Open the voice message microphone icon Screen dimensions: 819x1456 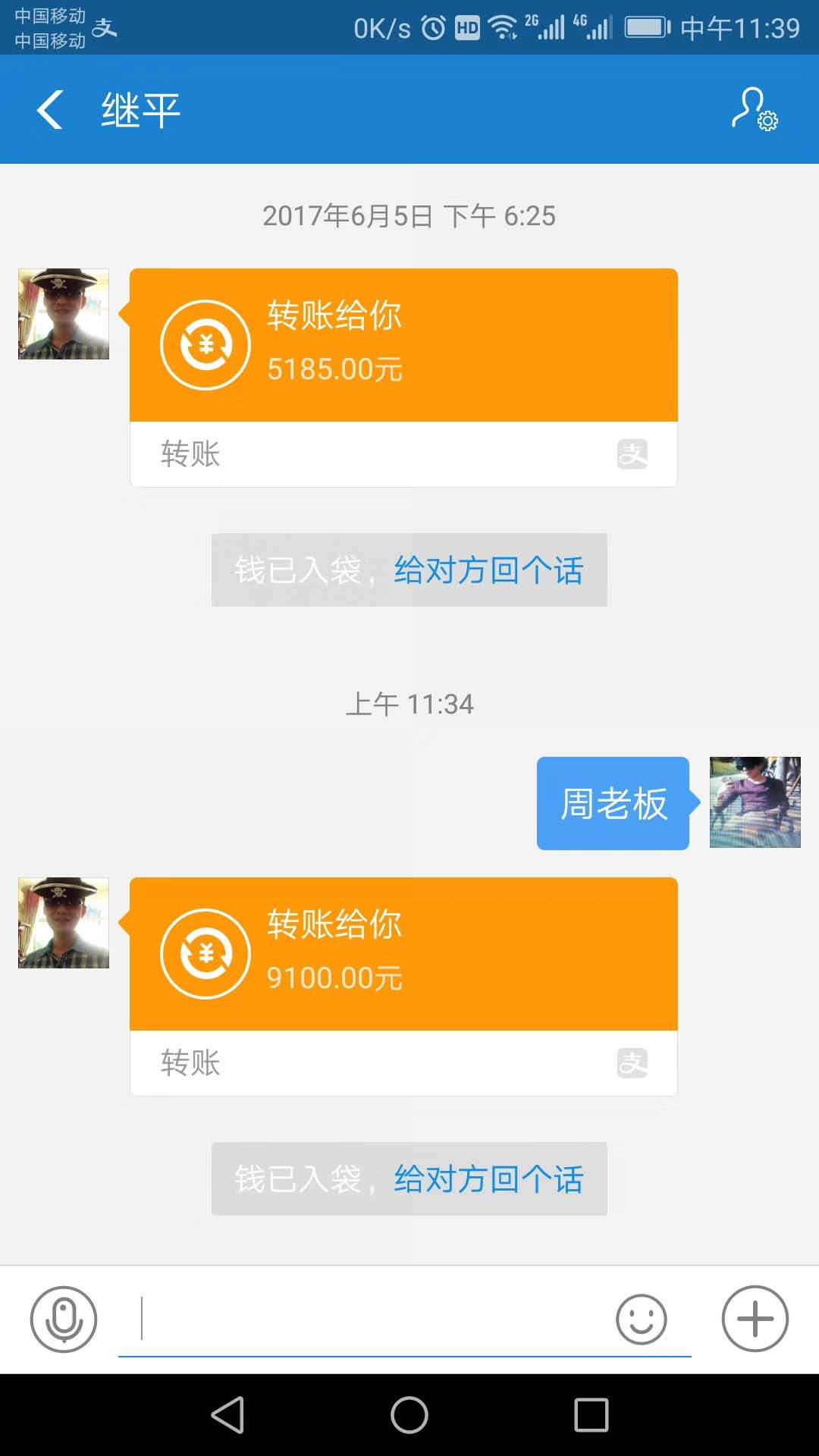[64, 1319]
